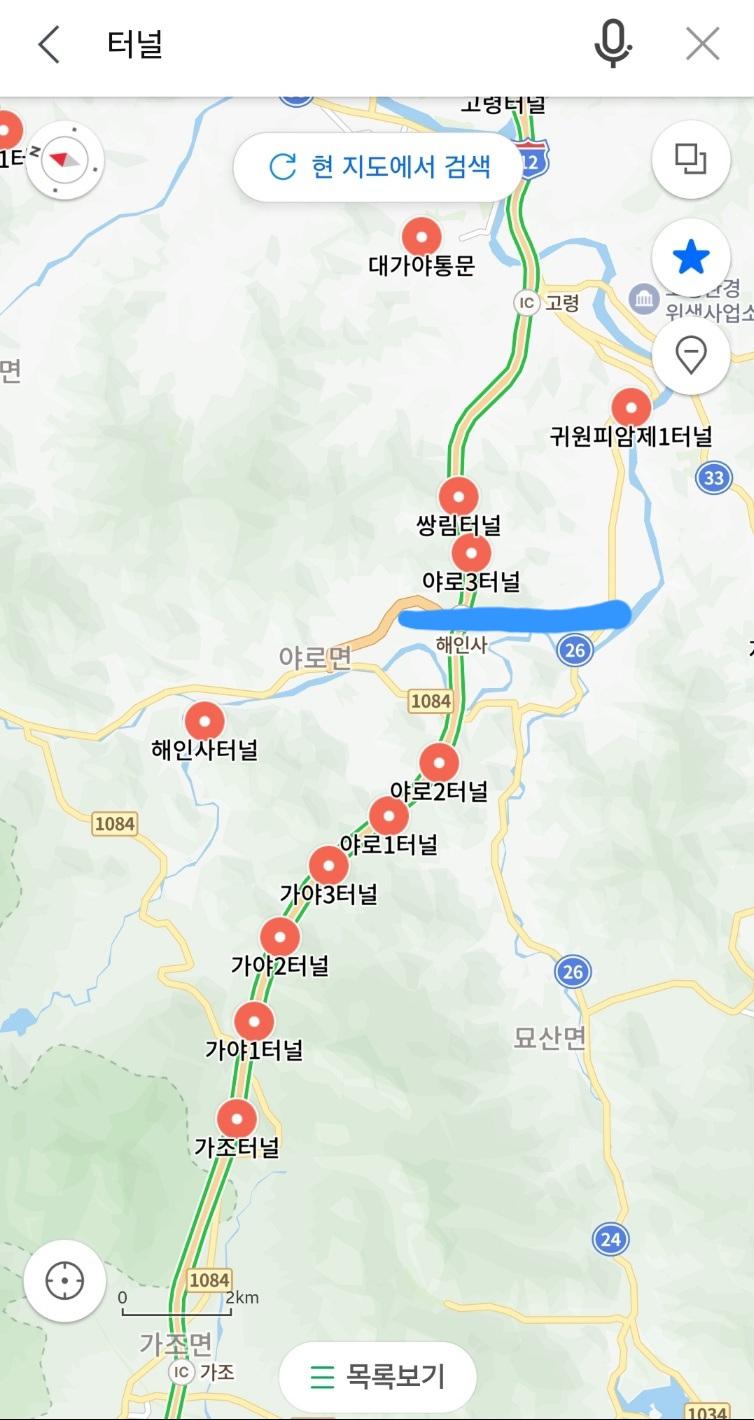Image resolution: width=754 pixels, height=1420 pixels.
Task: Open the map layers button
Action: (x=690, y=158)
